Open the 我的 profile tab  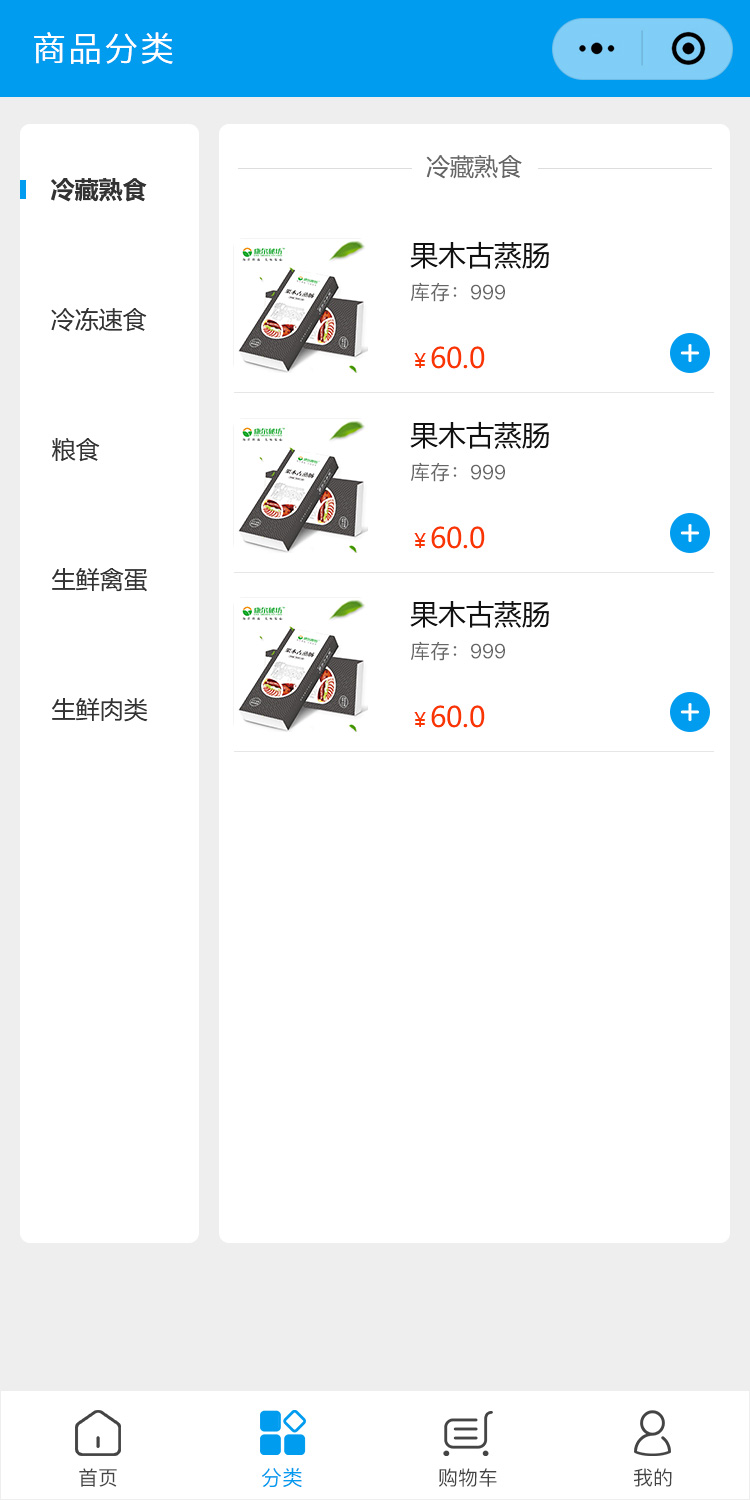pos(652,1447)
